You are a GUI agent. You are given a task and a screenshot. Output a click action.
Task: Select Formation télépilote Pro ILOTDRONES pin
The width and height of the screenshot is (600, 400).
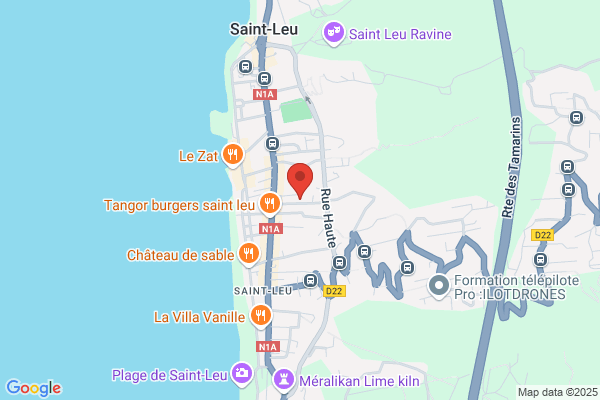[439, 287]
